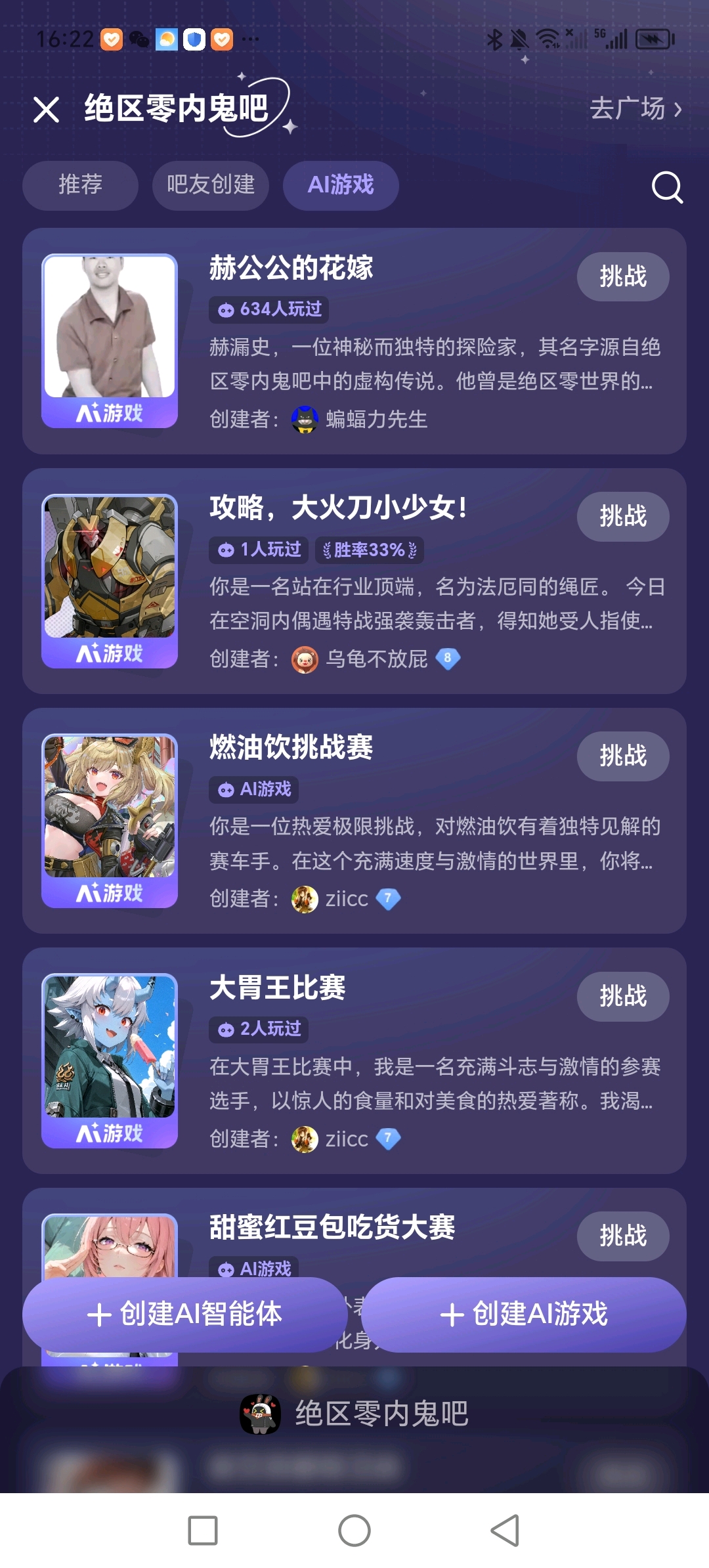Image resolution: width=709 pixels, height=1568 pixels.
Task: Create an AI agent with 创建AI智能体
Action: point(184,1315)
